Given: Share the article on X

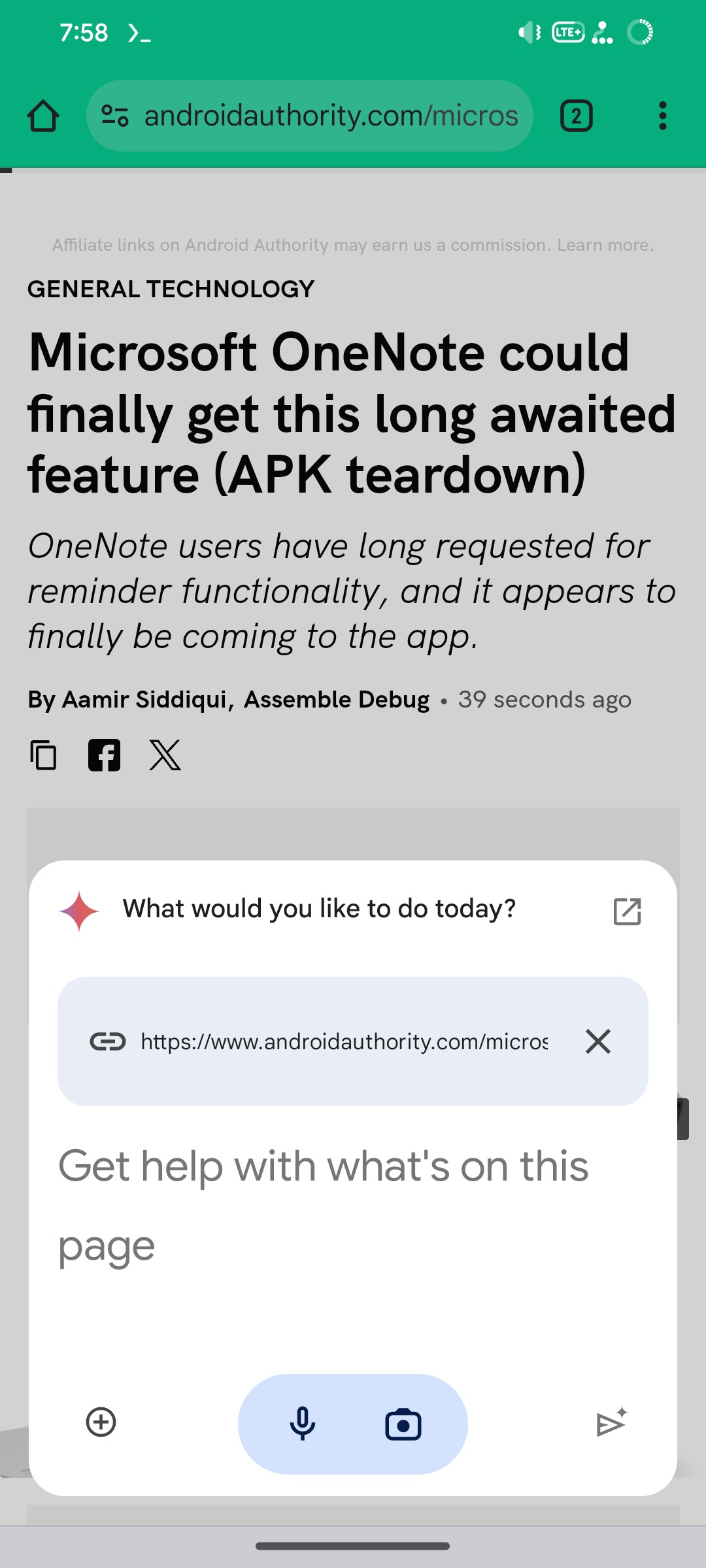Looking at the screenshot, I should coord(165,755).
